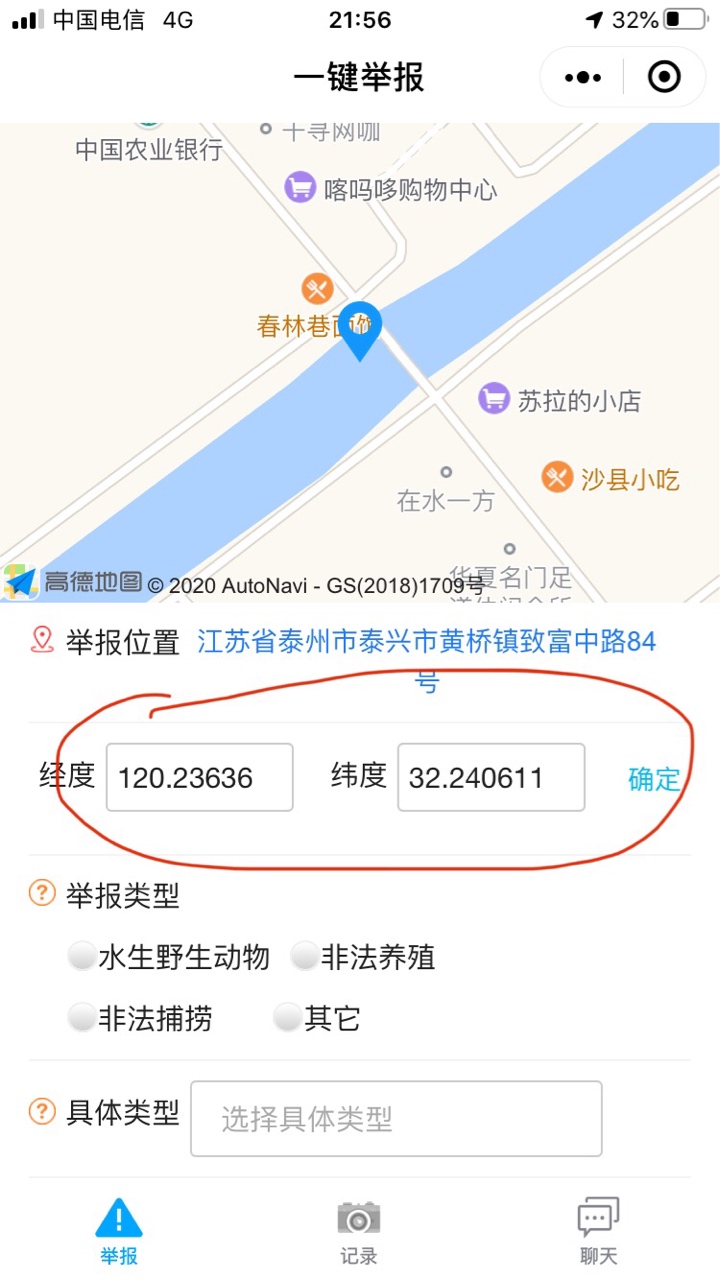Open the mini program more options menu

pyautogui.click(x=583, y=77)
